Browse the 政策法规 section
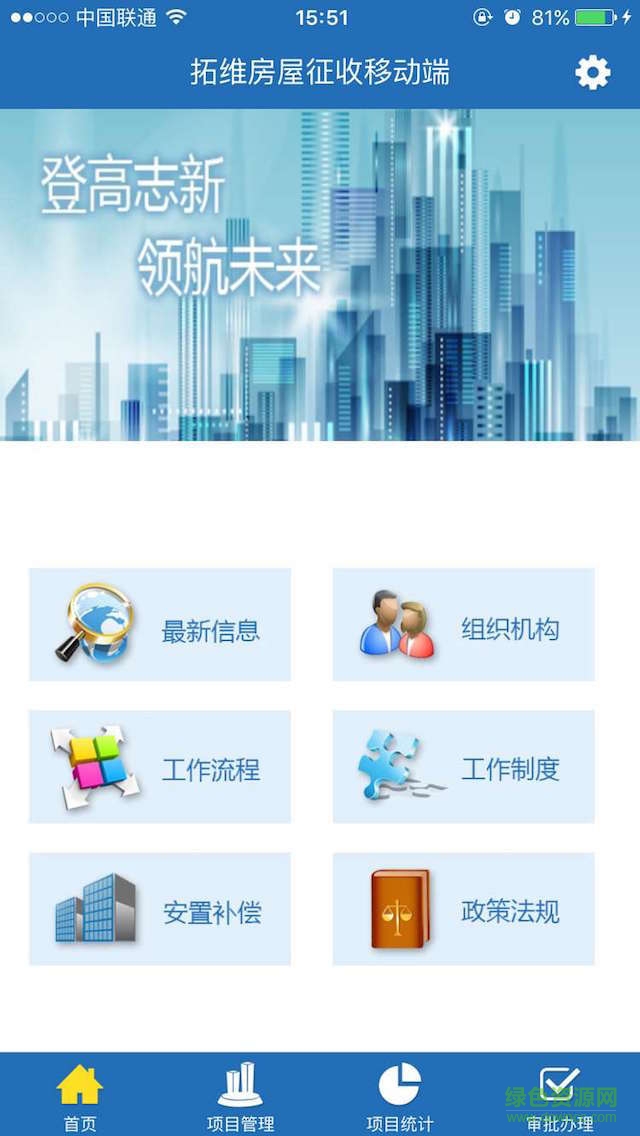This screenshot has height=1136, width=640. (x=463, y=909)
